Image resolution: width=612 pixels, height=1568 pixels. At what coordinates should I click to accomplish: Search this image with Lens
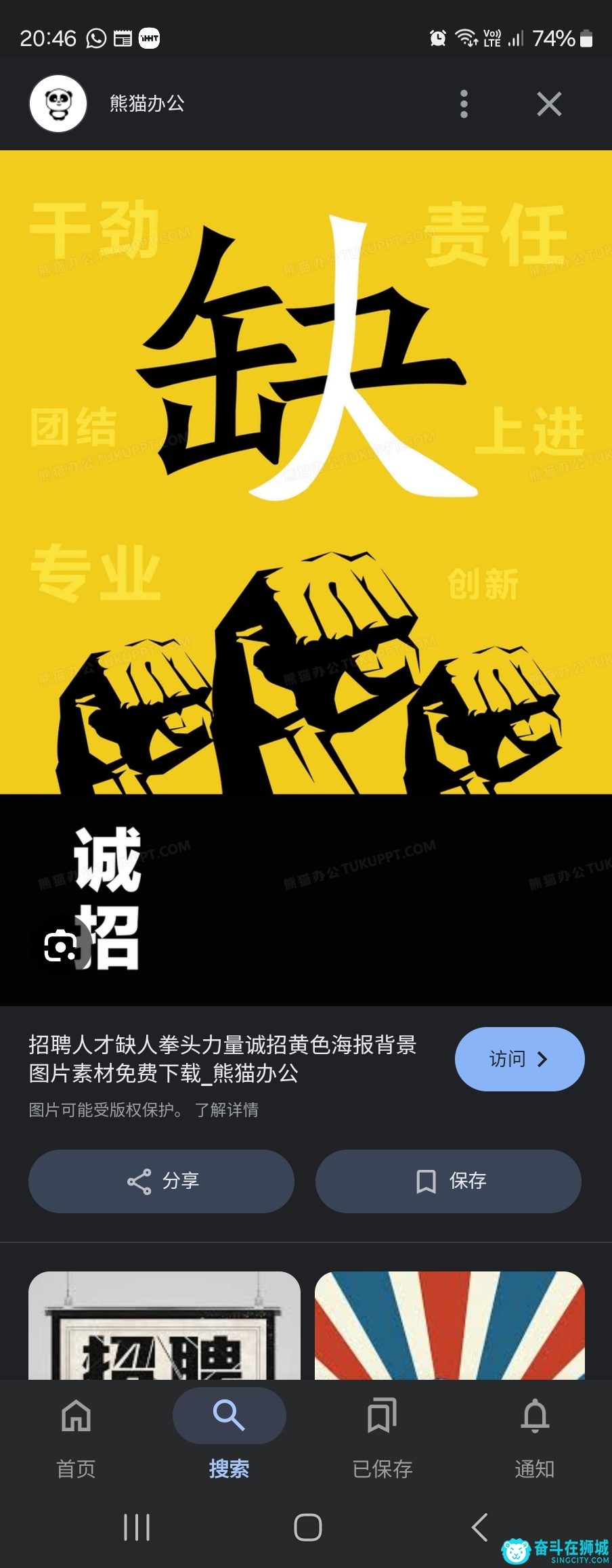pyautogui.click(x=60, y=946)
